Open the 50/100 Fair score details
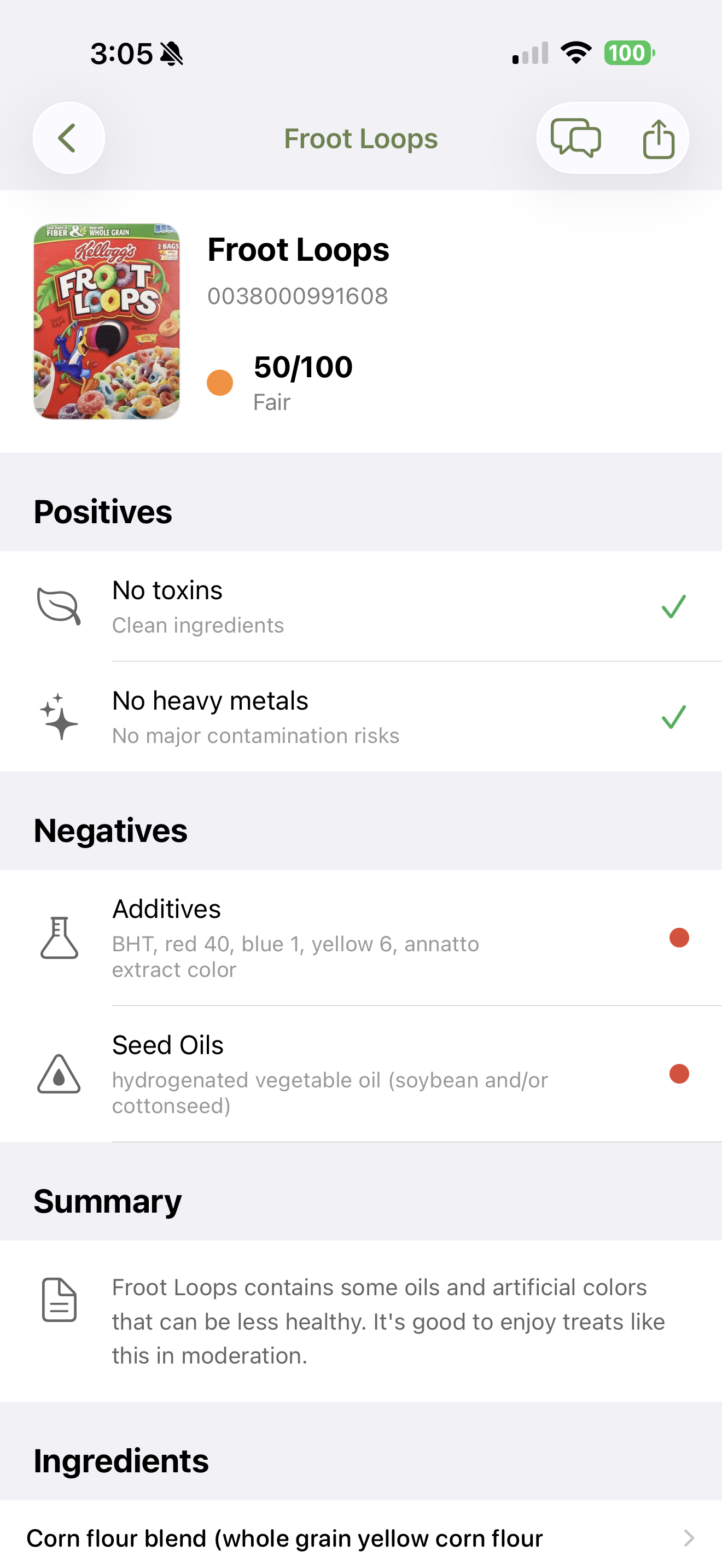The width and height of the screenshot is (722, 1568). tap(302, 366)
